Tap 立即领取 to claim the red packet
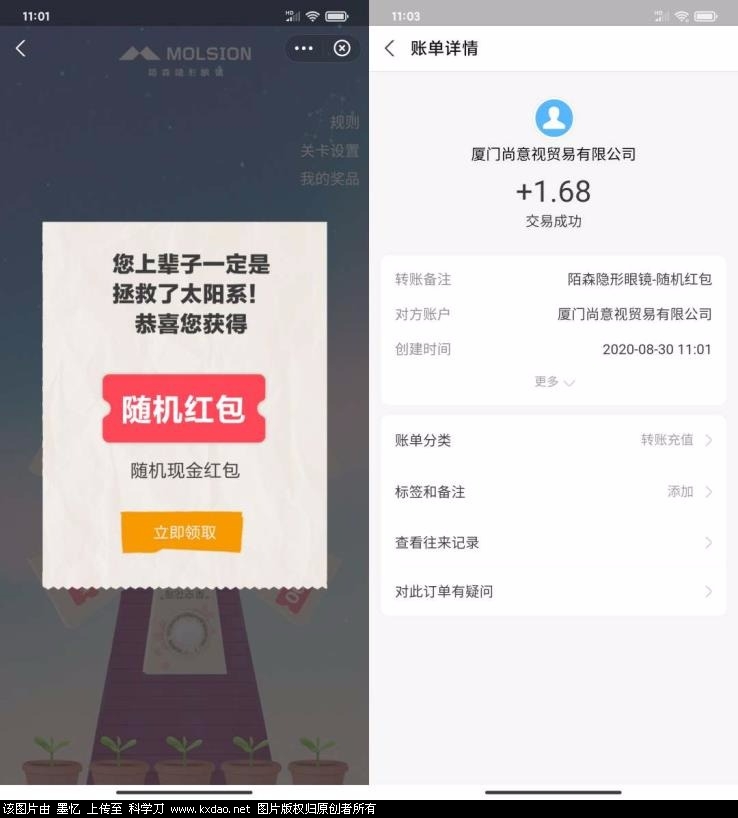The height and width of the screenshot is (818, 738). coord(183,532)
